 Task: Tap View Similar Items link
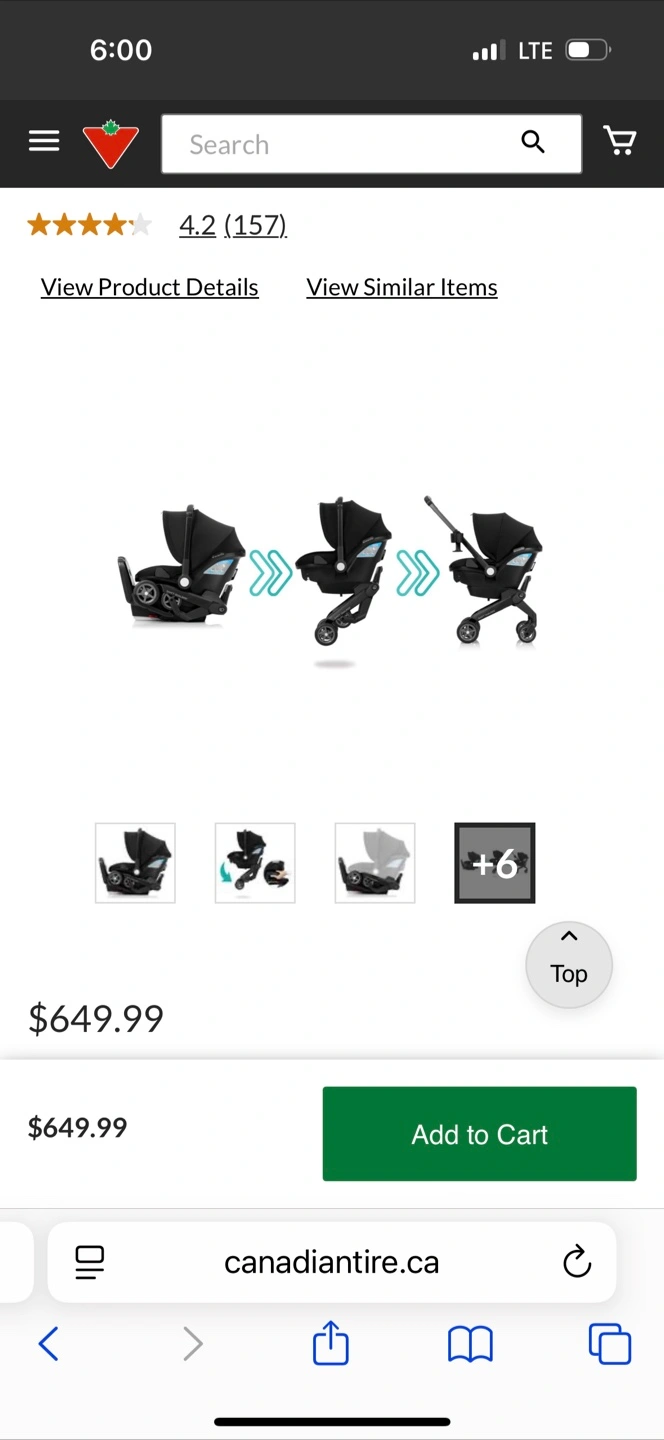(x=402, y=287)
